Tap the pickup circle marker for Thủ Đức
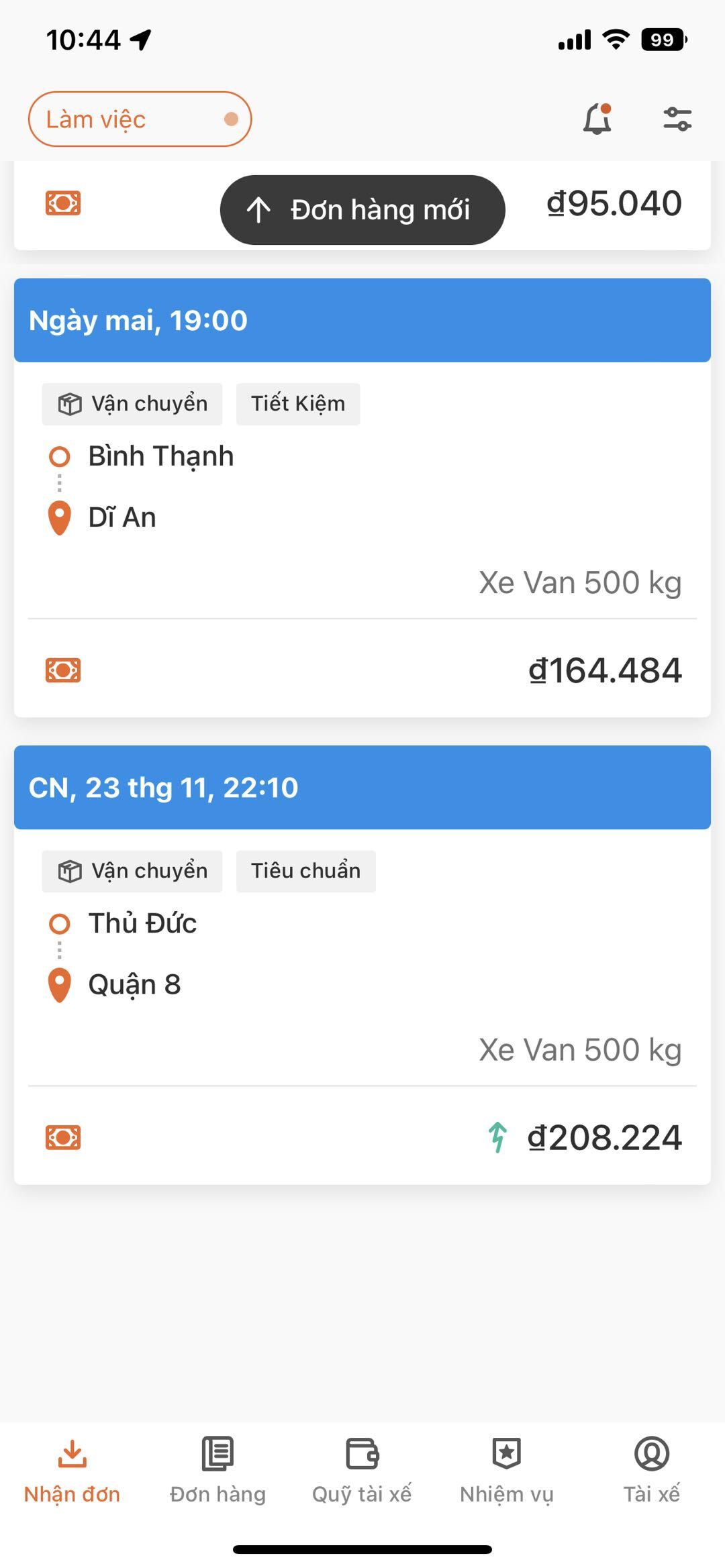725x1568 pixels. (x=60, y=923)
